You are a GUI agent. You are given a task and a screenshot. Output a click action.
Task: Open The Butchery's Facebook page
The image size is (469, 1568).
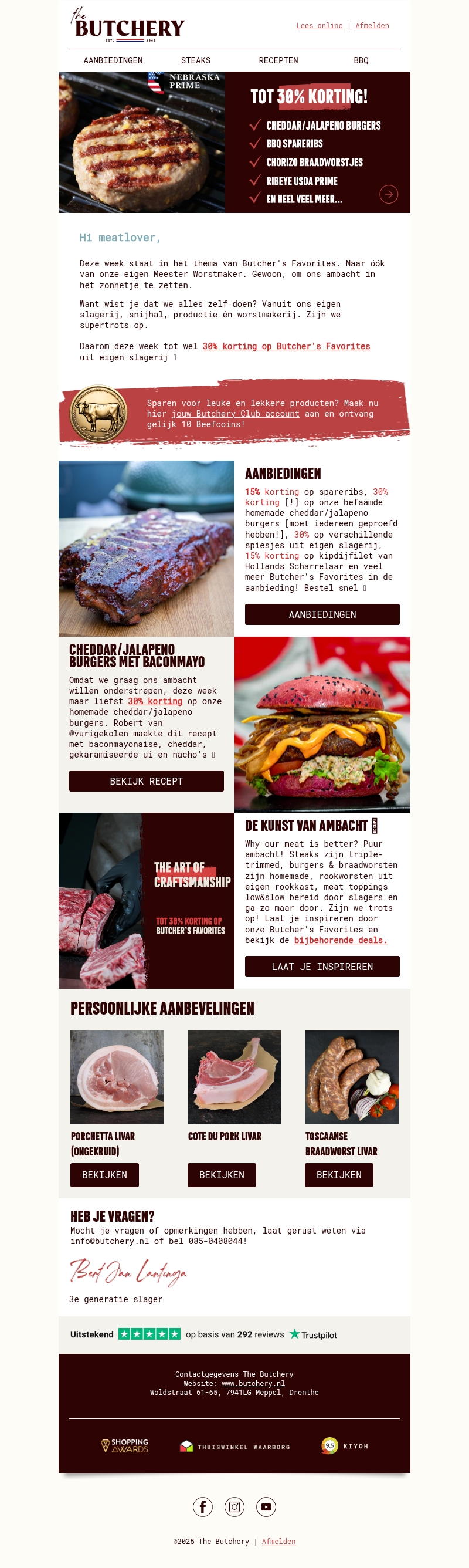point(203,1506)
